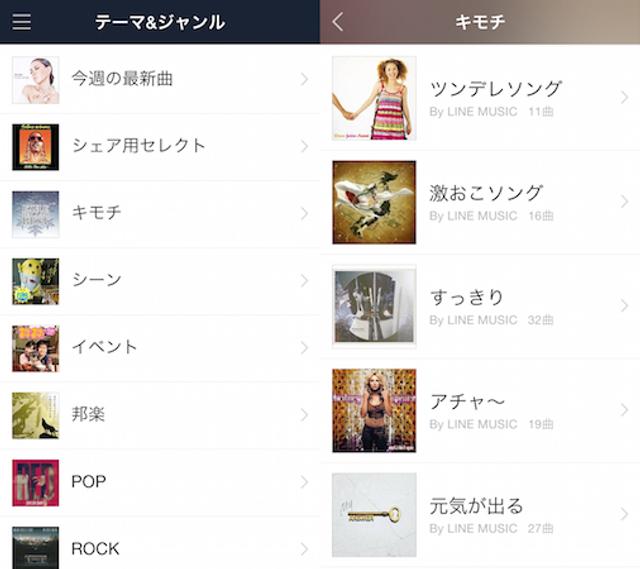Image resolution: width=640 pixels, height=569 pixels.
Task: Open the ツンデレソング playlist
Action: (480, 98)
